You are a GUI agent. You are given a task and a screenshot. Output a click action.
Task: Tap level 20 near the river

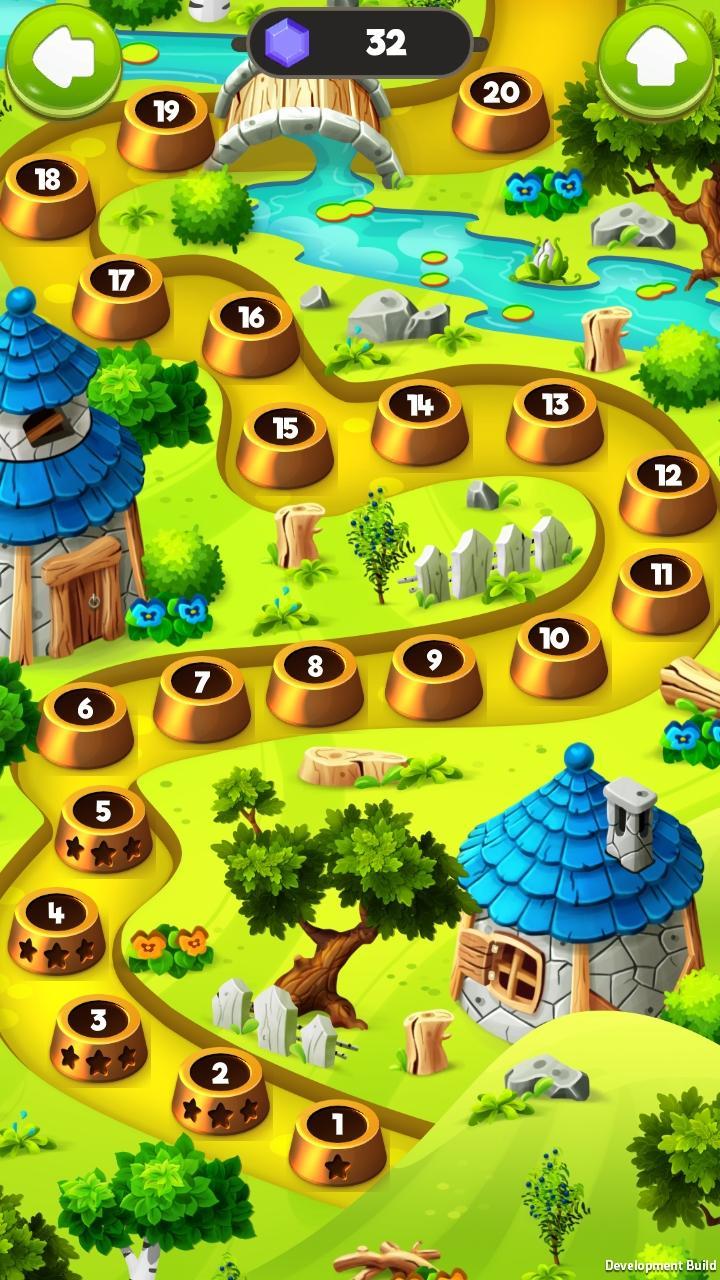point(501,106)
